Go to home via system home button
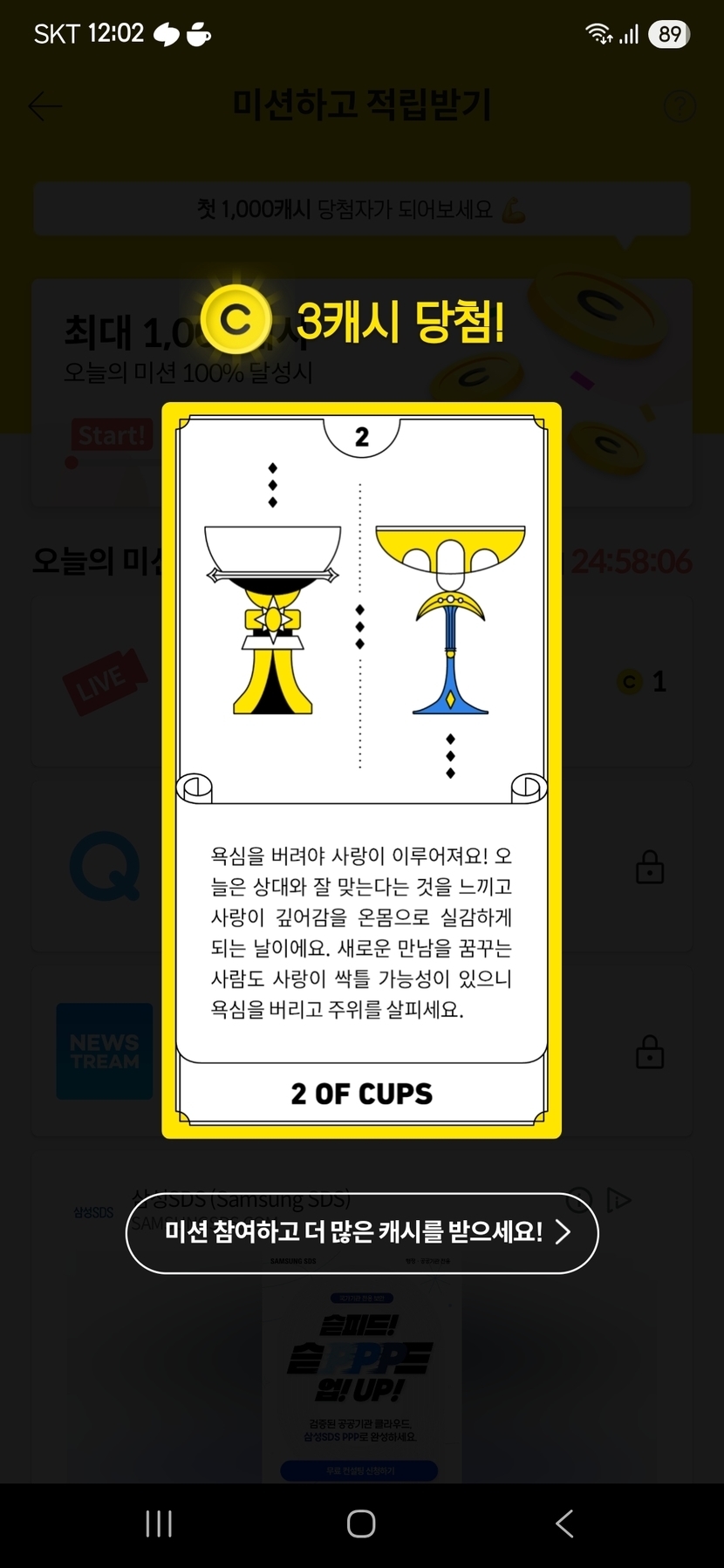 (361, 1524)
